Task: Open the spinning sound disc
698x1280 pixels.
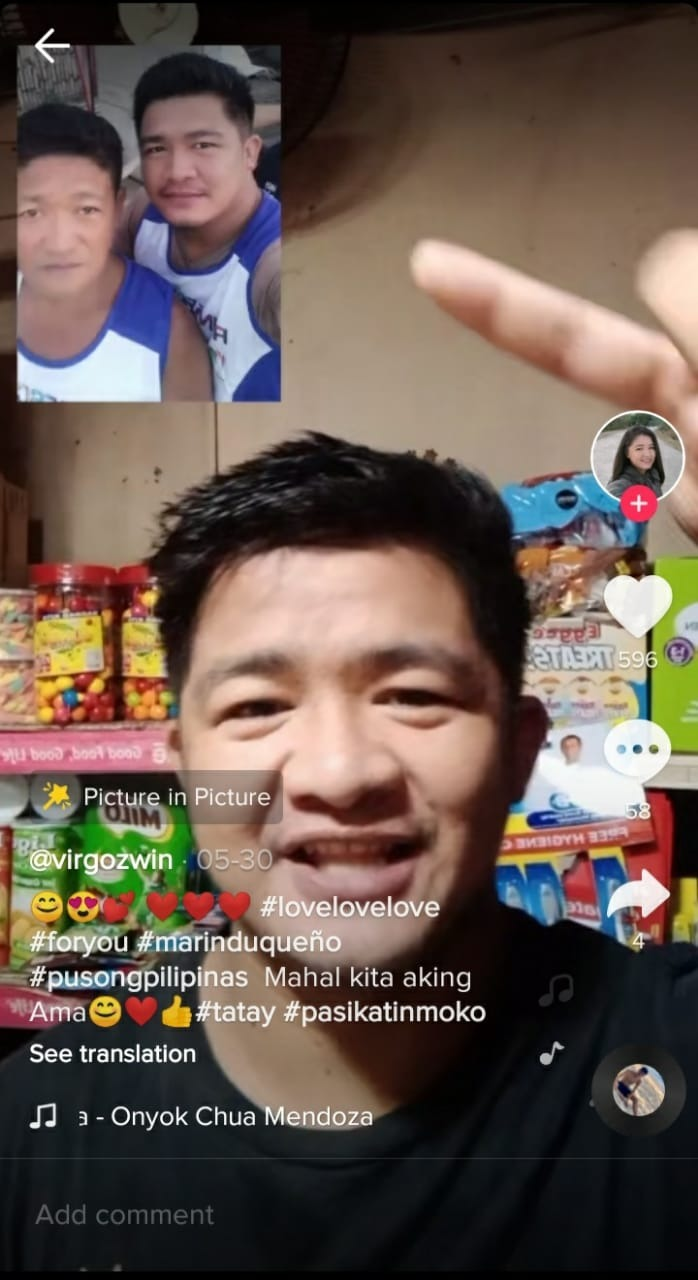Action: [638, 1090]
